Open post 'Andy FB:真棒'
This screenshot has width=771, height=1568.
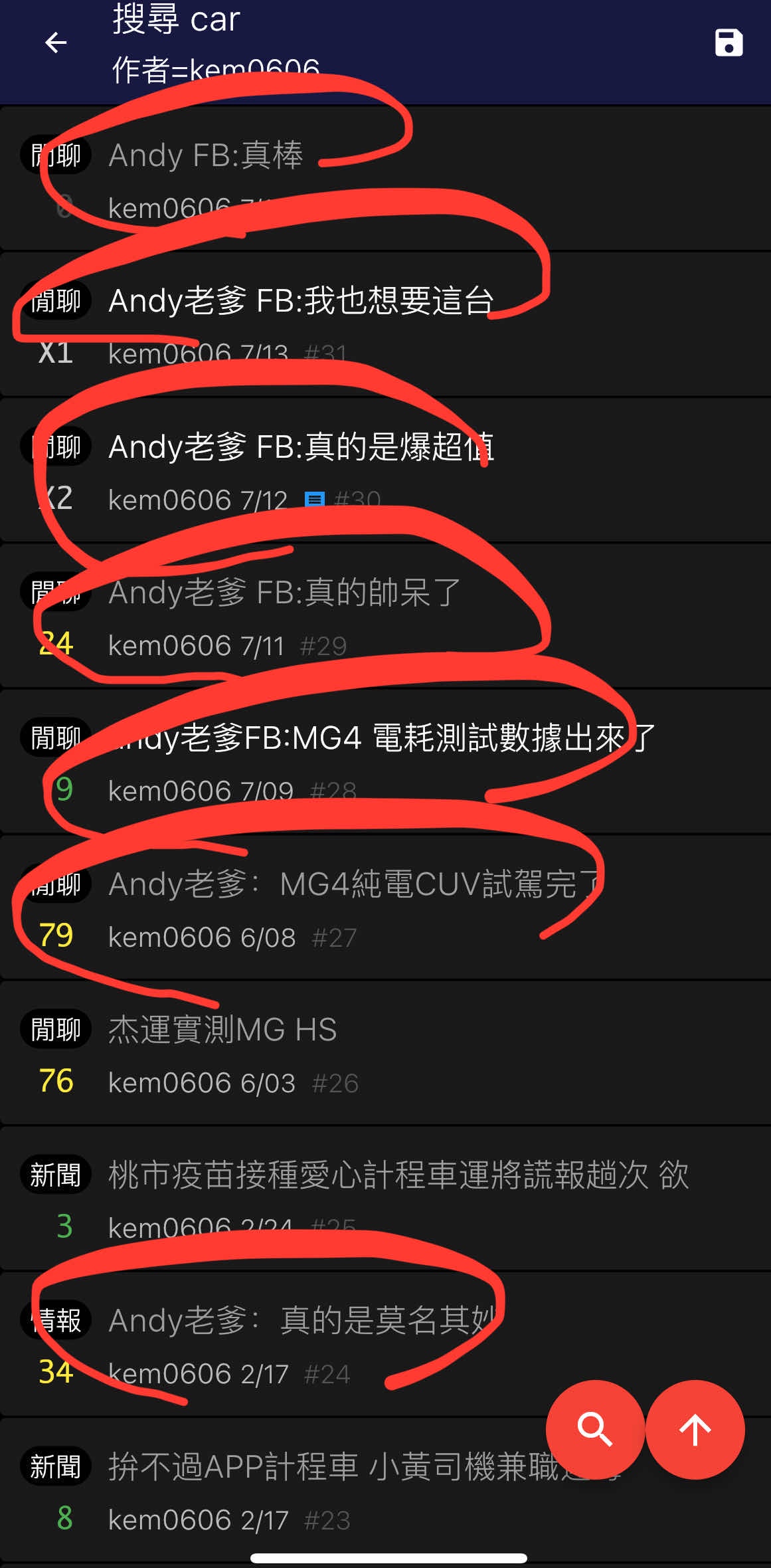385,179
